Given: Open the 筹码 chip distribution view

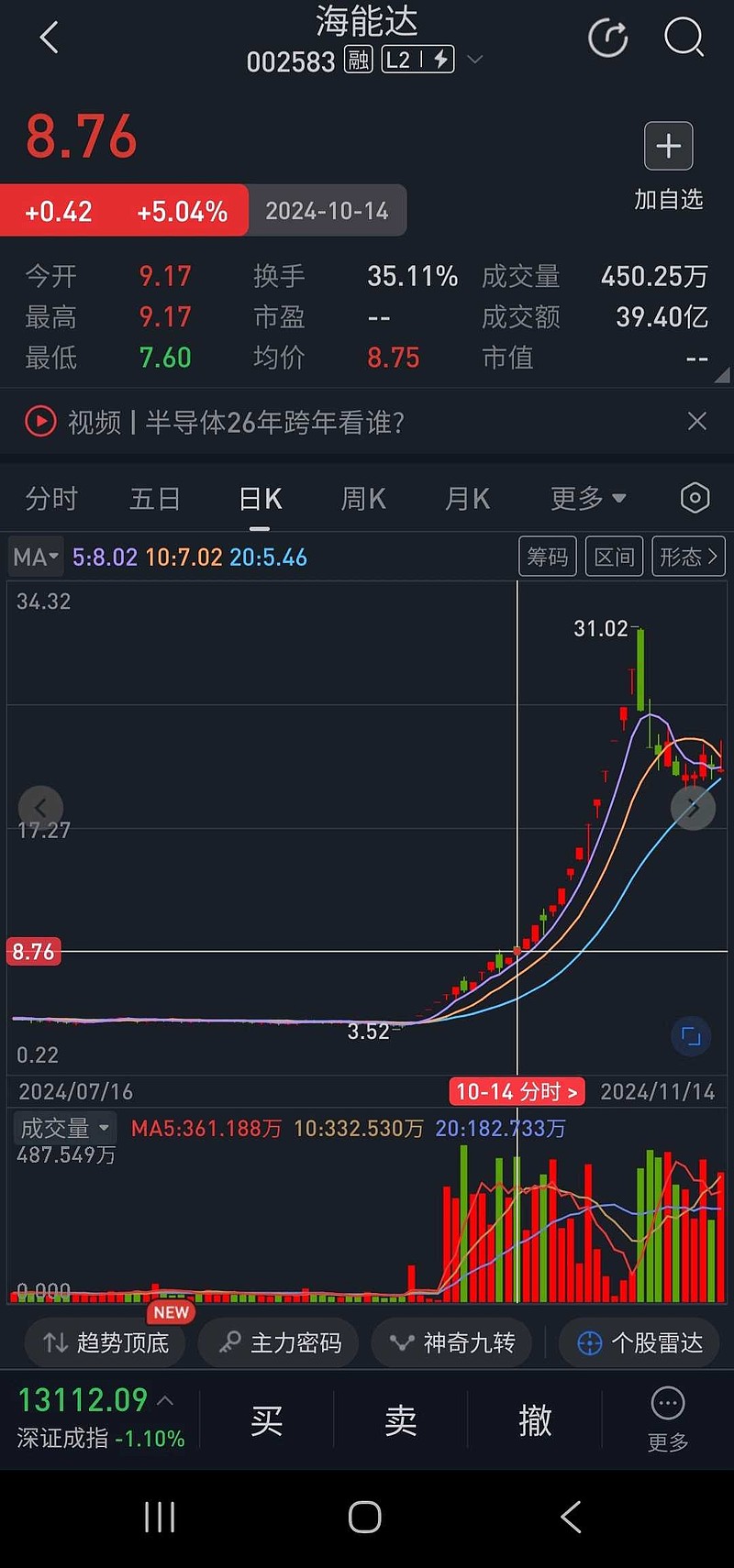Looking at the screenshot, I should (x=548, y=557).
